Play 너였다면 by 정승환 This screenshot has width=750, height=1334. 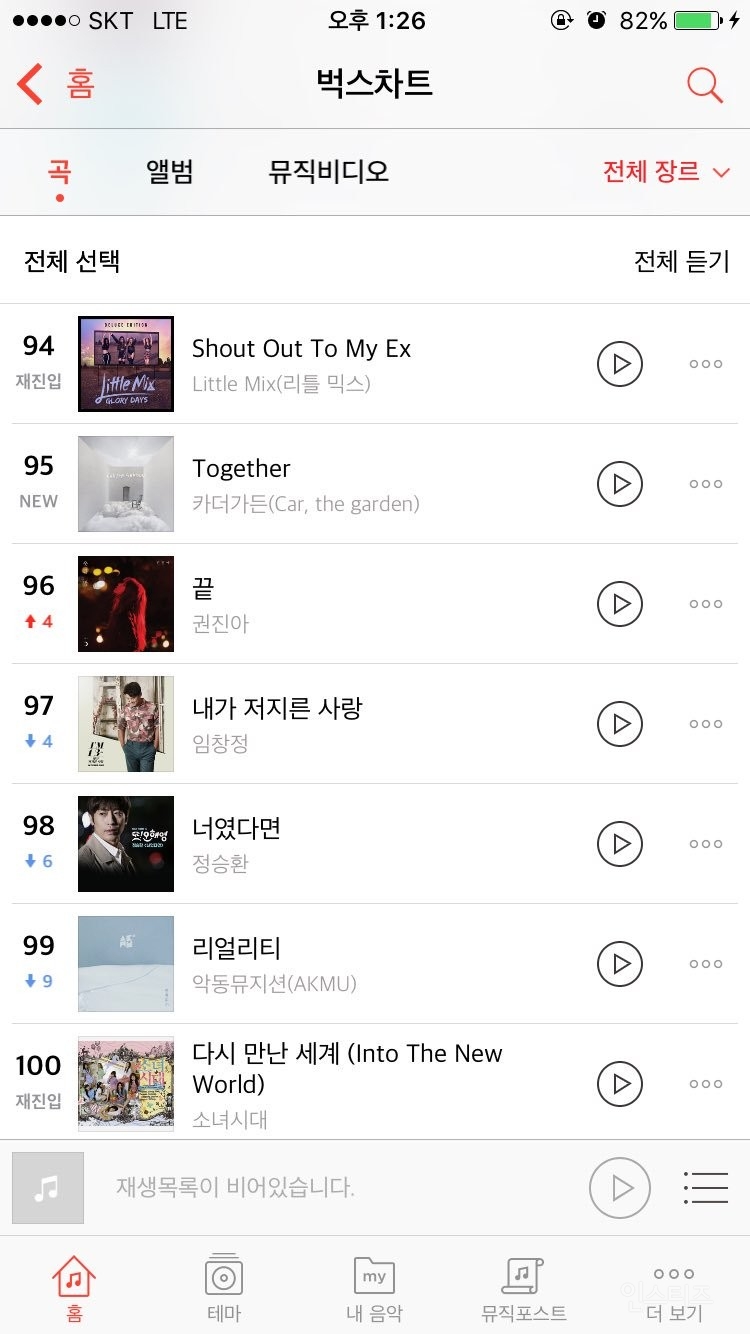click(x=620, y=844)
